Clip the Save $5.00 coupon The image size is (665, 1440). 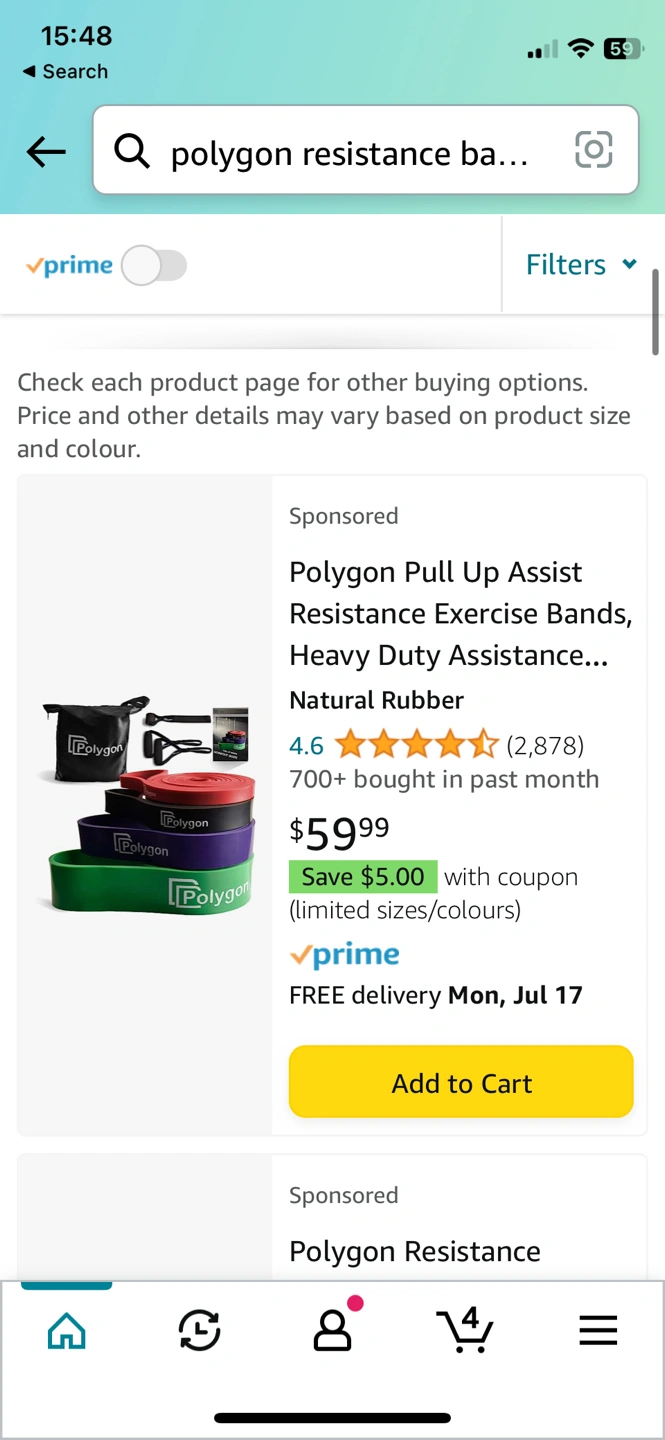click(x=363, y=877)
